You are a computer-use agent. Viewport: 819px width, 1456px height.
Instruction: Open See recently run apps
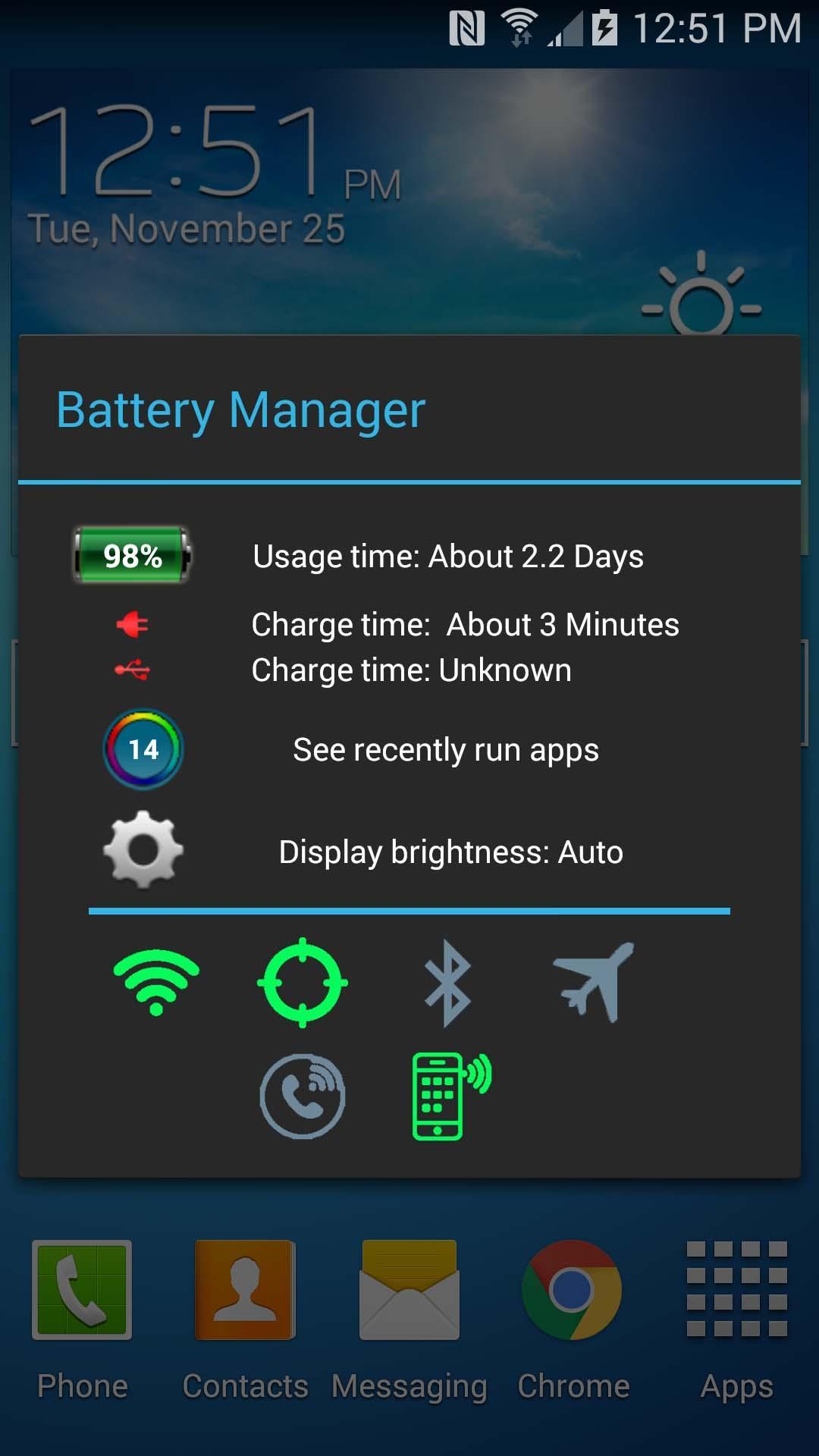pos(446,749)
